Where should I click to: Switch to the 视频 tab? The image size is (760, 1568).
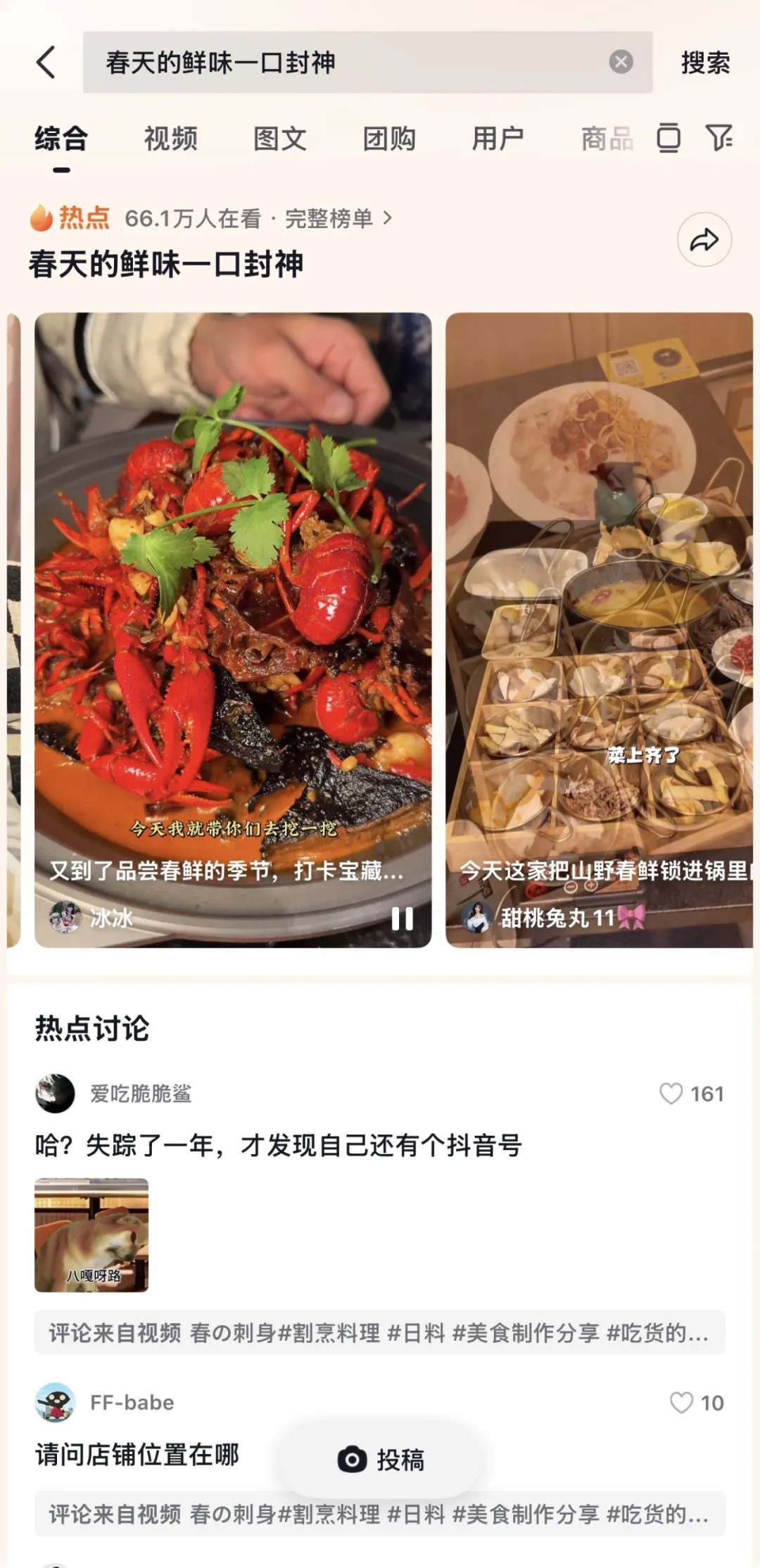[171, 139]
